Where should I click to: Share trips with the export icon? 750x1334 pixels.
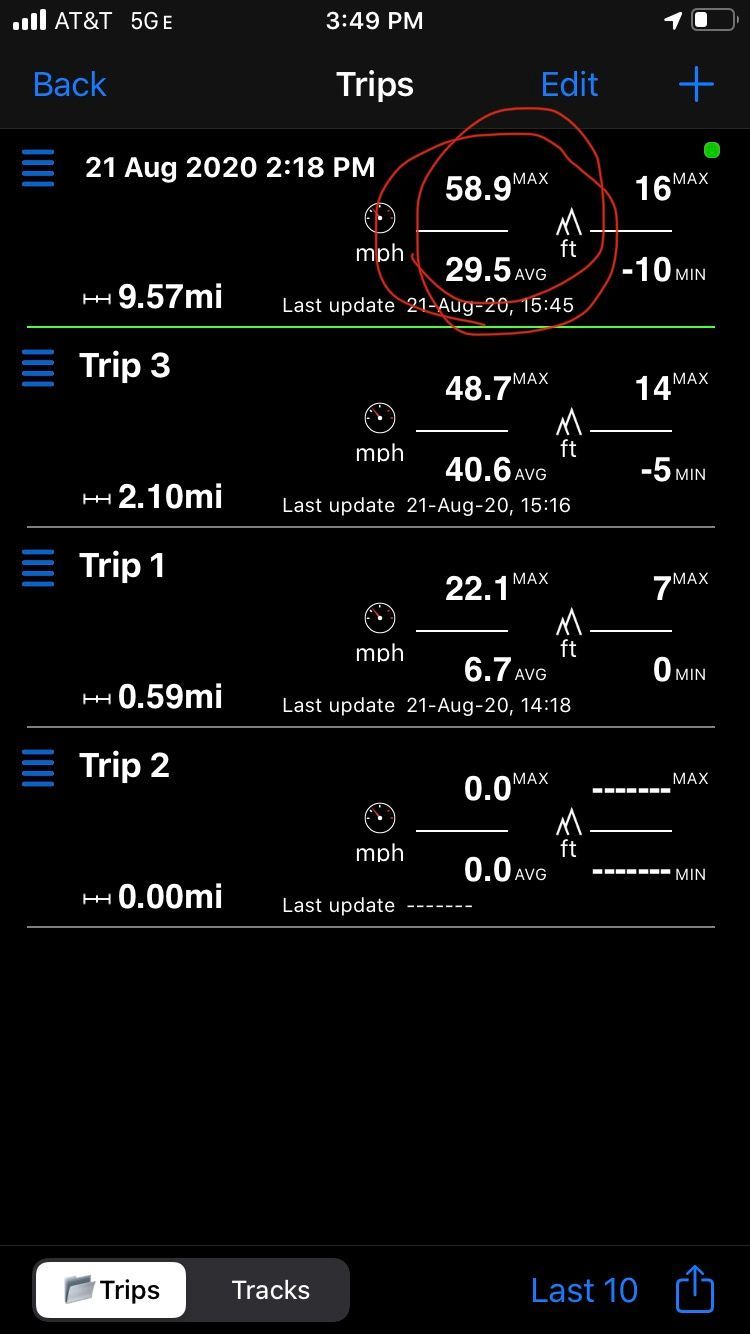[x=695, y=1288]
